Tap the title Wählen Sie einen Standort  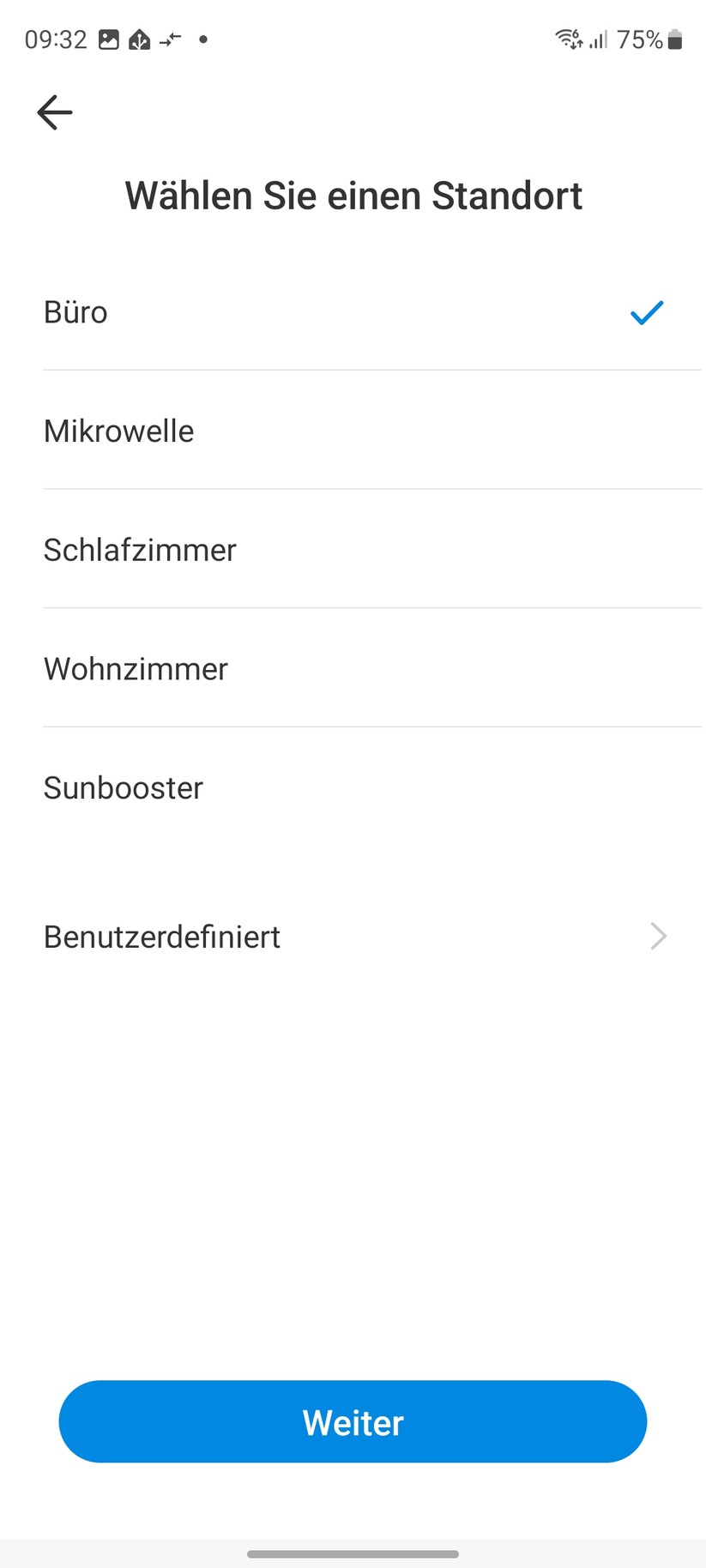[x=353, y=196]
